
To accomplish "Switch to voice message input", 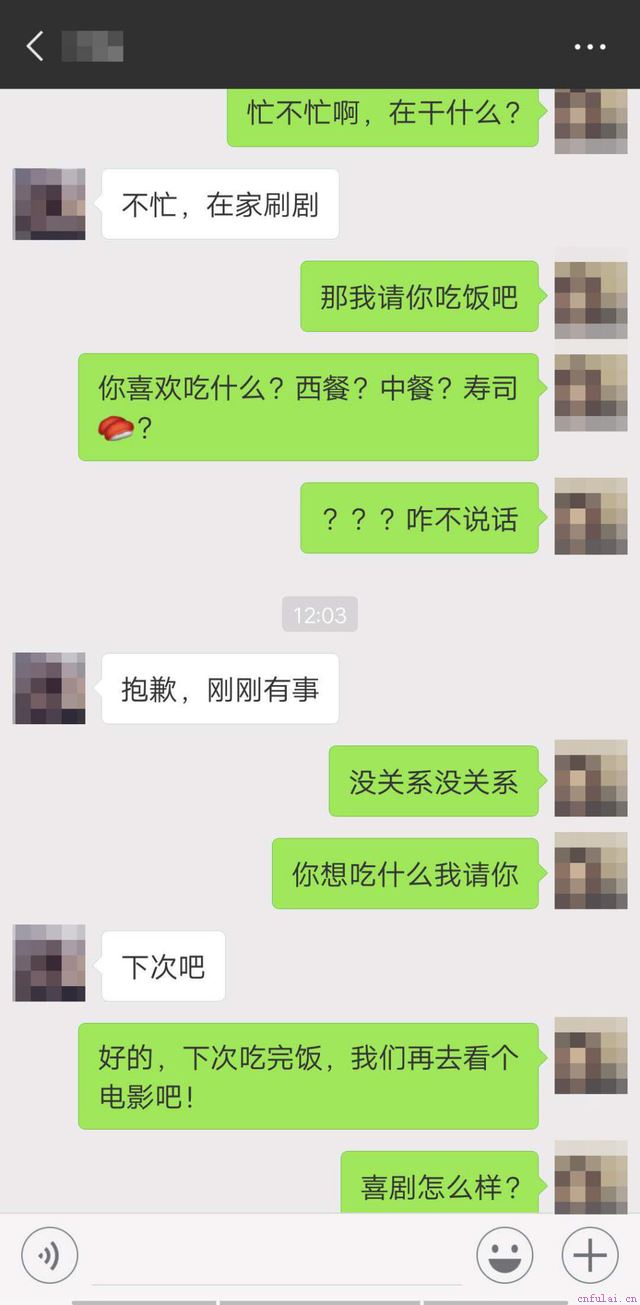I will pyautogui.click(x=49, y=1255).
